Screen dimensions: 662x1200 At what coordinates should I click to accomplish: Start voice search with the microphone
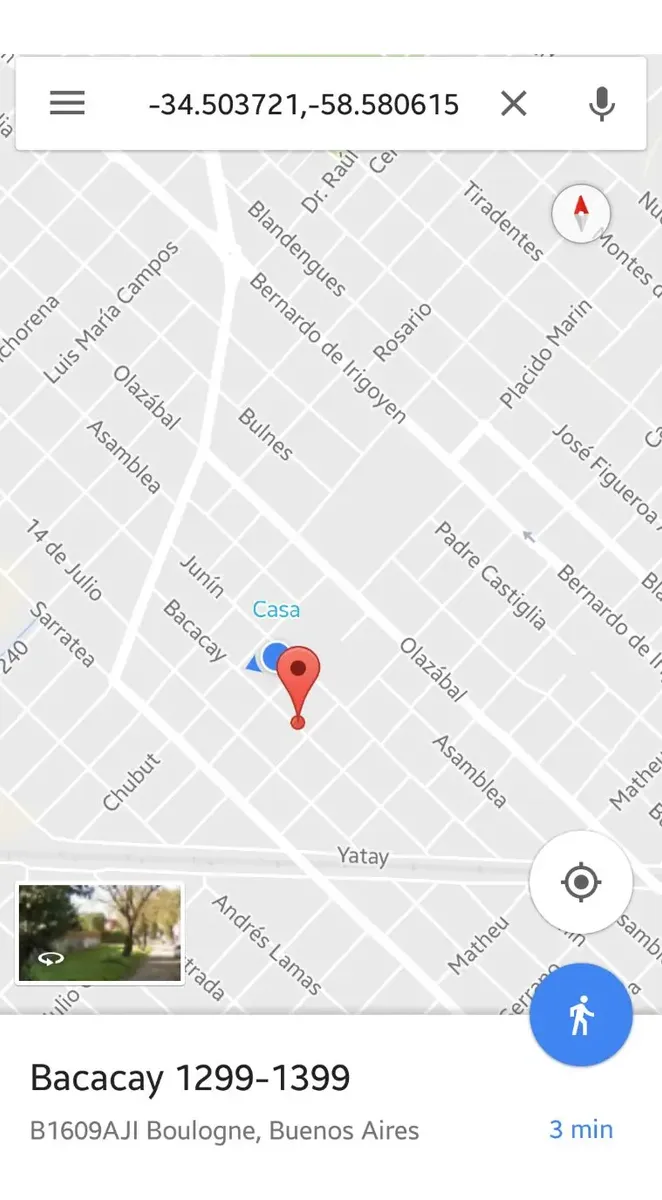coord(601,104)
